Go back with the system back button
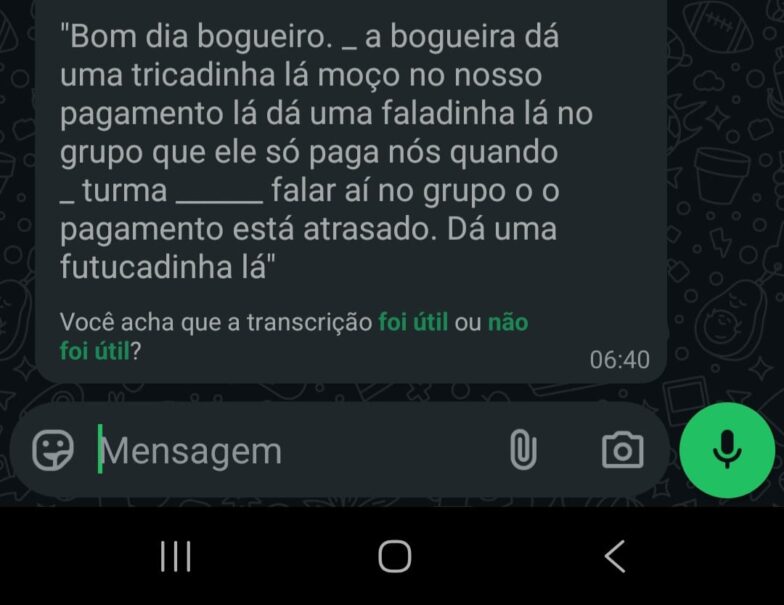 coord(614,556)
